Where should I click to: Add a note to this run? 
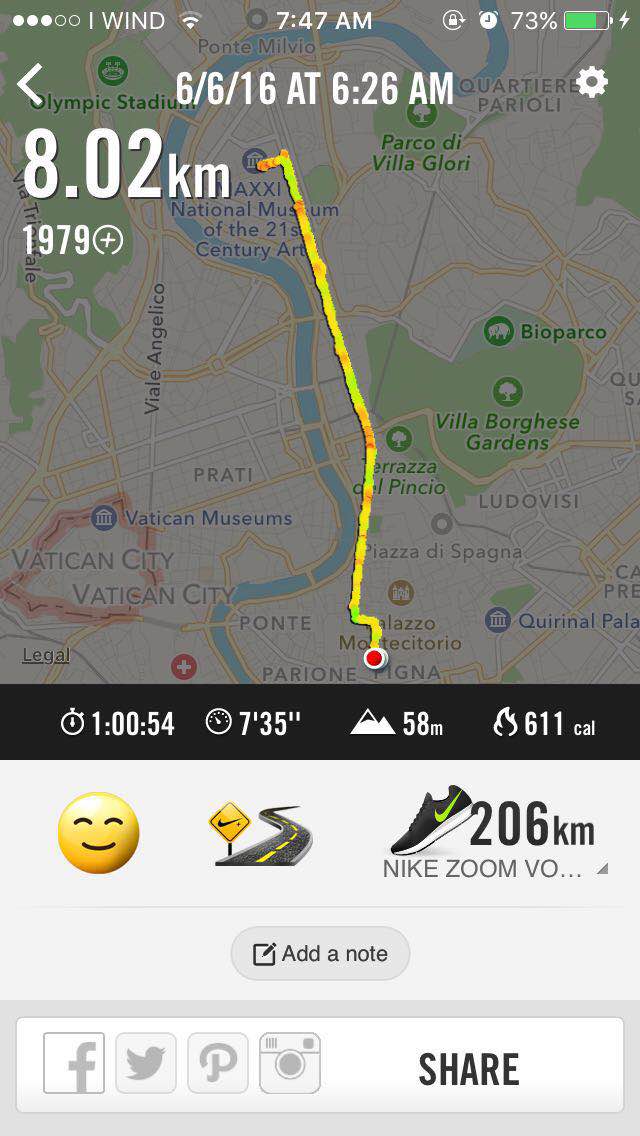point(320,953)
